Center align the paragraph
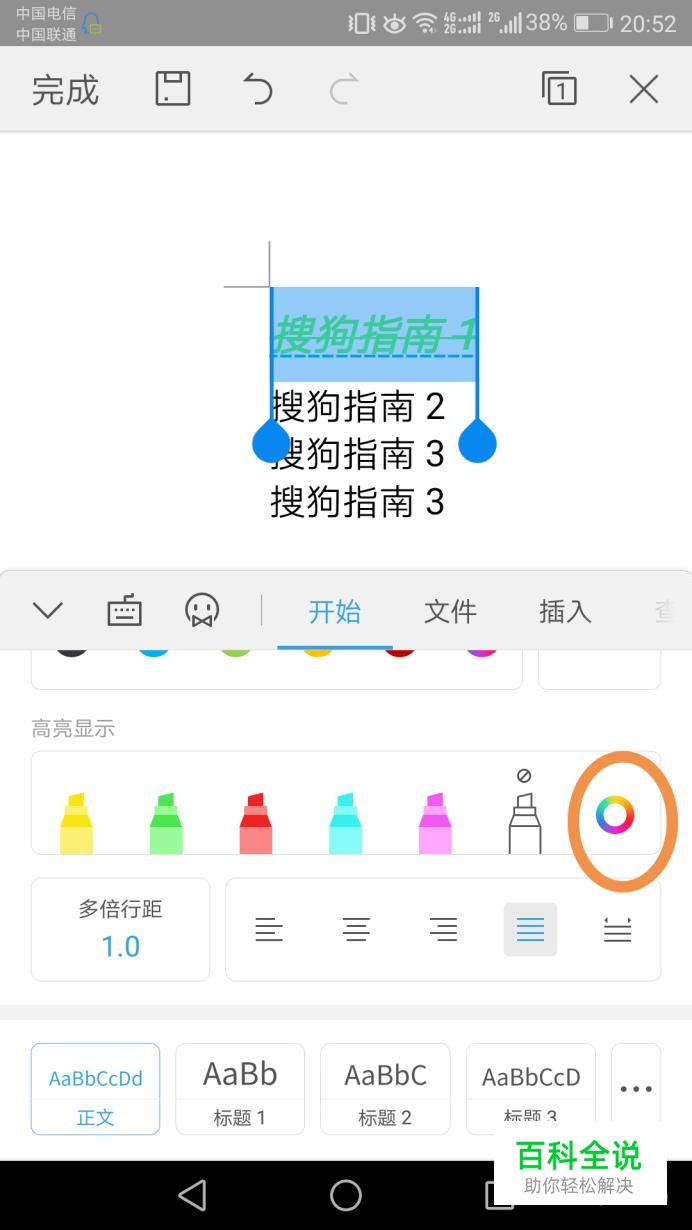The width and height of the screenshot is (692, 1230). [356, 930]
